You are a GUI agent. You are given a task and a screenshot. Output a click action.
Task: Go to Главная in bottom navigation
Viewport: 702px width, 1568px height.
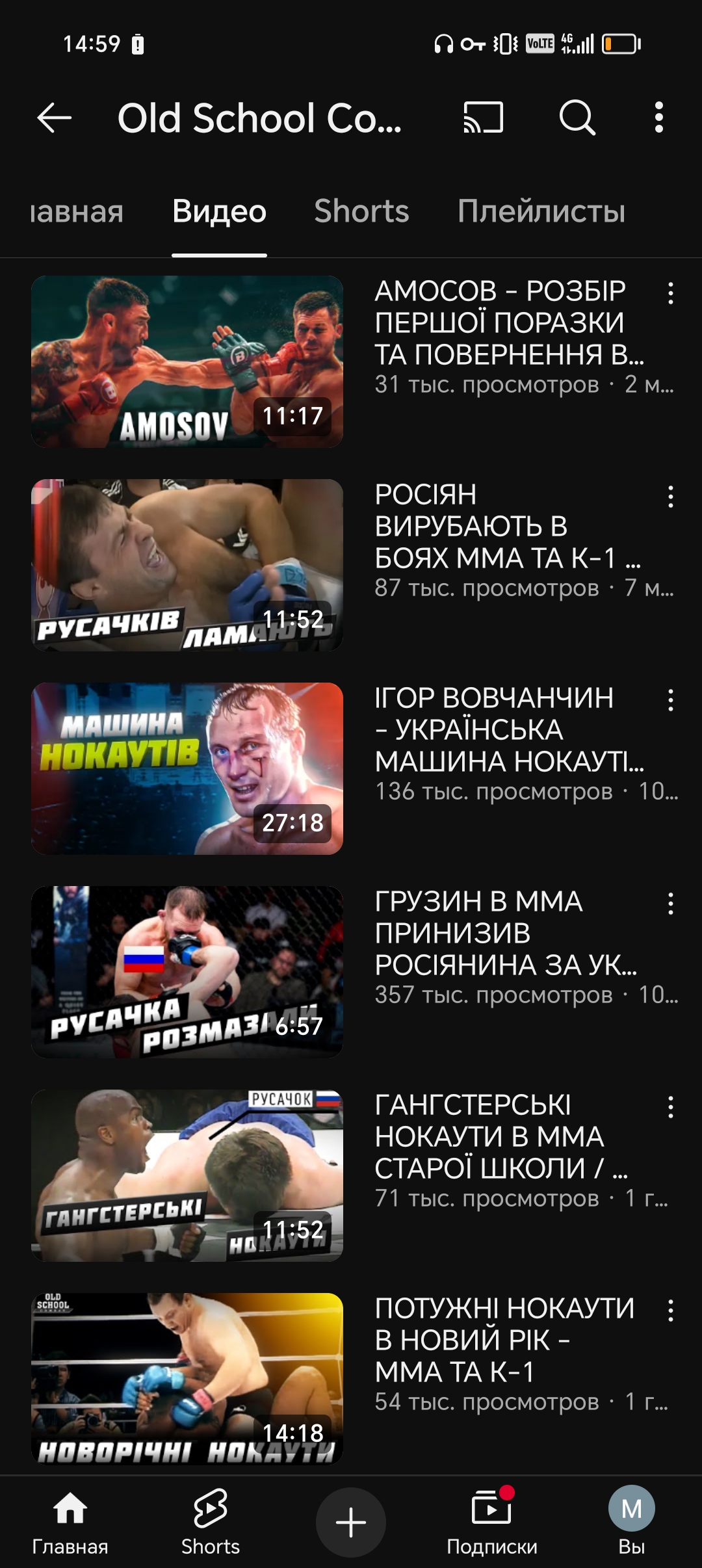coord(70,1522)
